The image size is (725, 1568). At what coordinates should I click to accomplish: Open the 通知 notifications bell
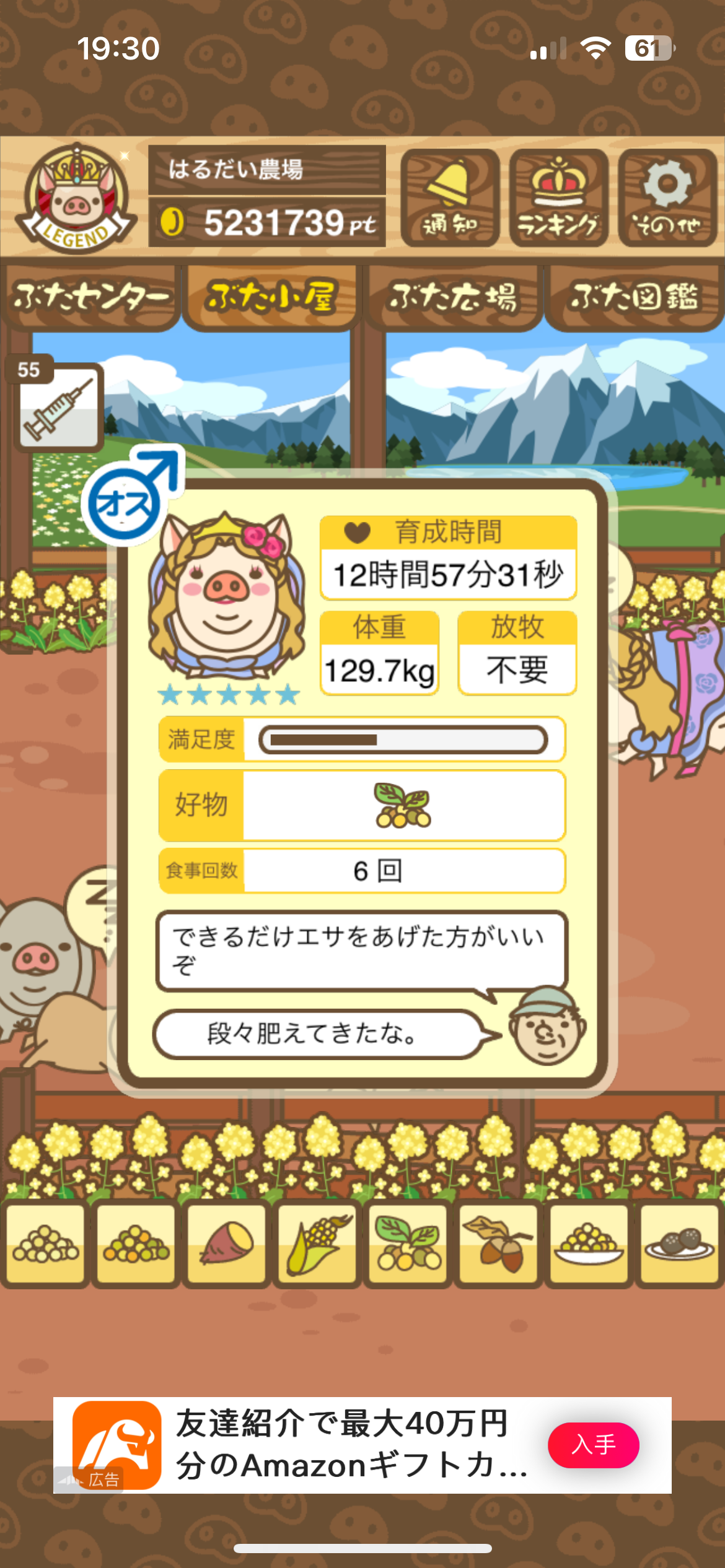[450, 198]
